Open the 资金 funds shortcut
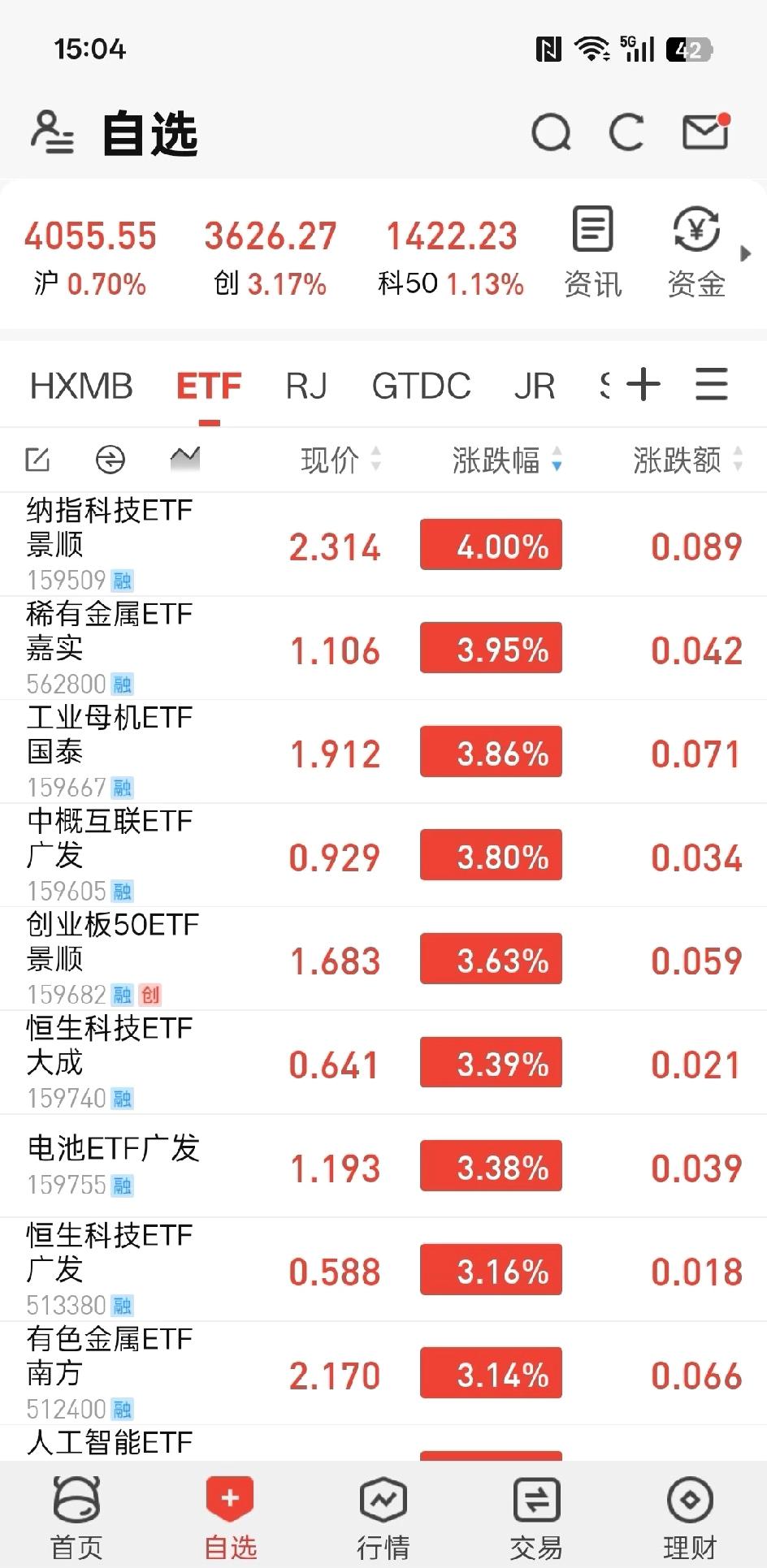The image size is (767, 1568). coord(695,253)
